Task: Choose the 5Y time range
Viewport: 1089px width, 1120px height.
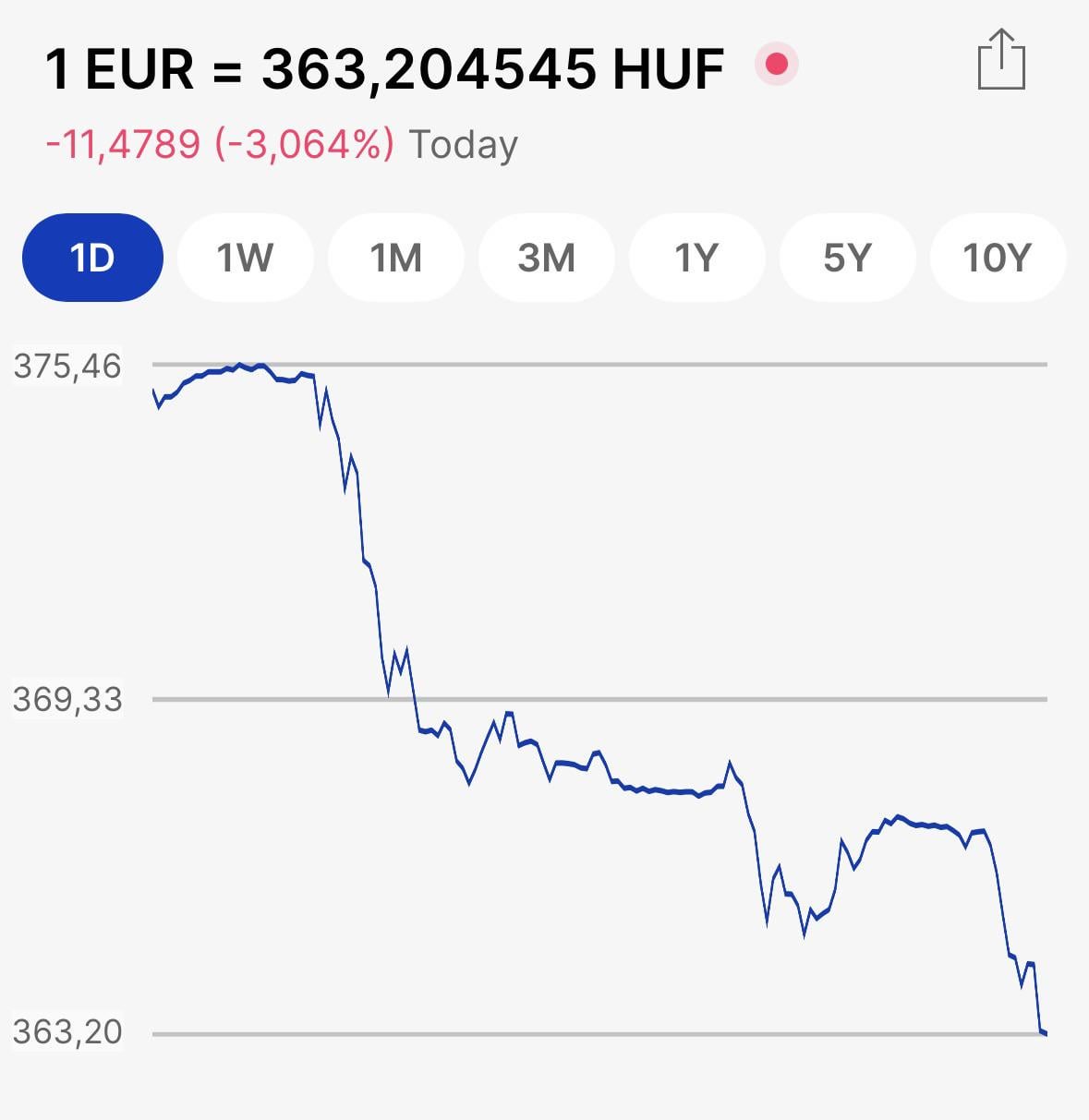Action: click(x=847, y=258)
